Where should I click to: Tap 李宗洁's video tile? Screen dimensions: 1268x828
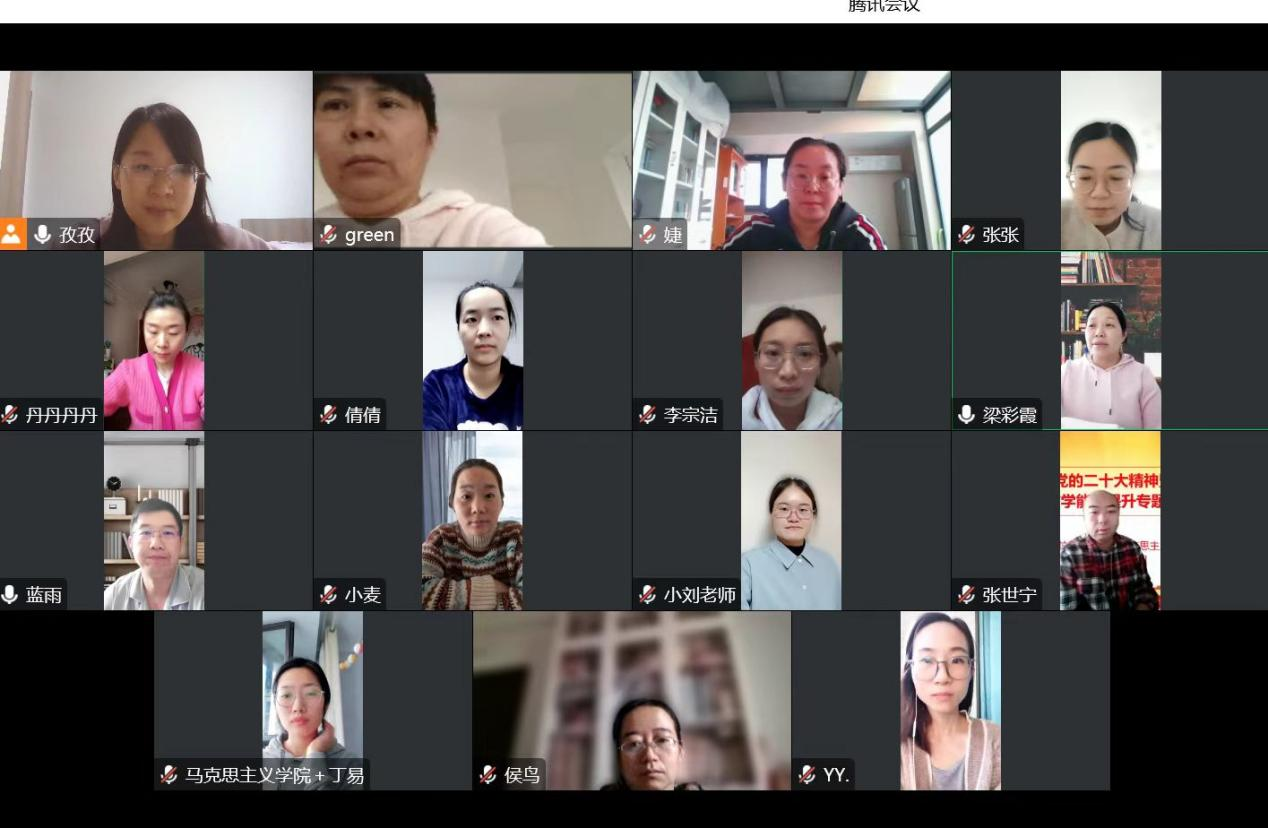[x=791, y=340]
